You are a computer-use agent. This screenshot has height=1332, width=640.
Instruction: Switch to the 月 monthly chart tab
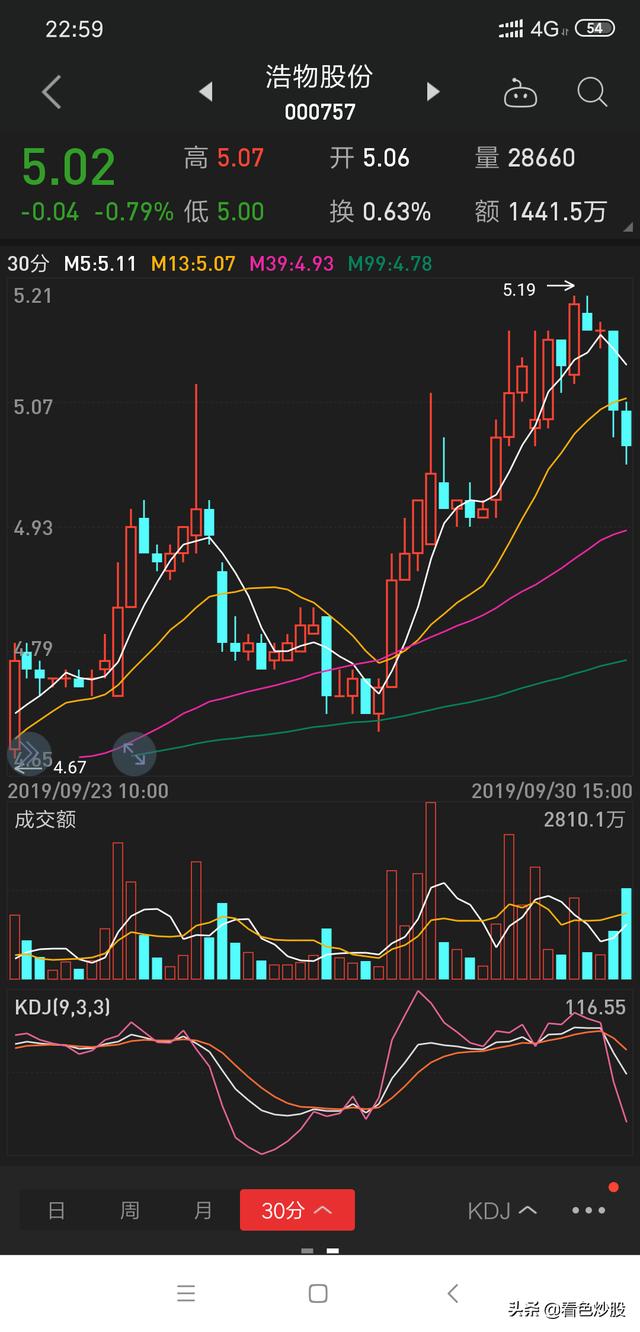203,1210
